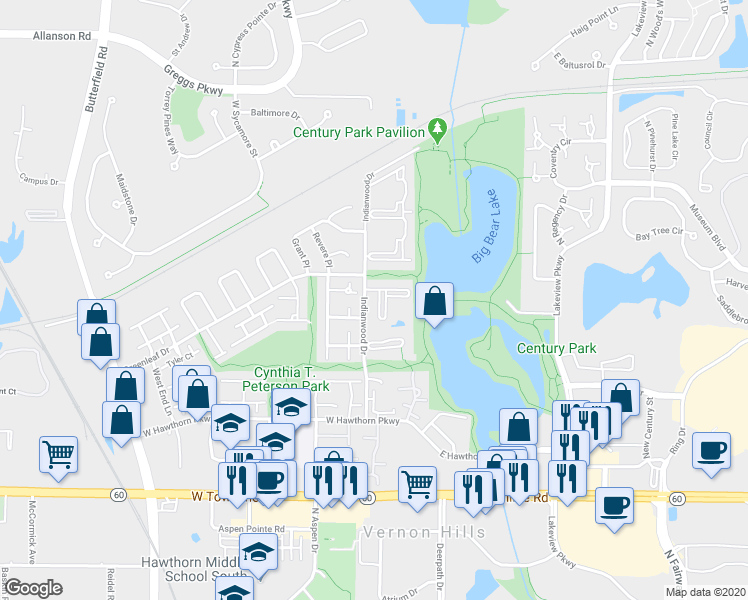Open the school marker at Hawthorn Middle School South
Viewport: 748px width, 600px height.
tap(258, 553)
